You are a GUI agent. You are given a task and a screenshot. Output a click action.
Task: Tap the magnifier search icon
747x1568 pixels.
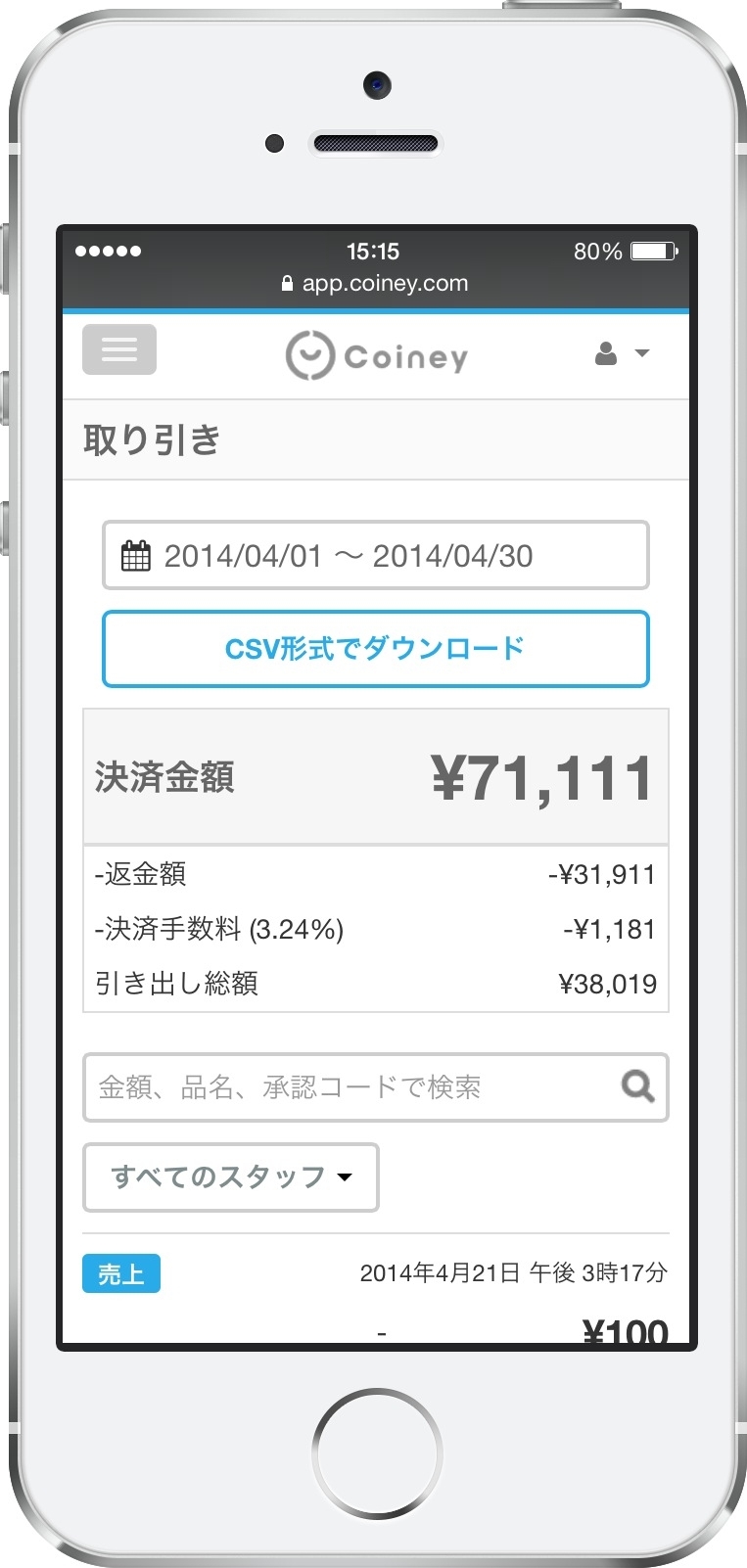(x=637, y=1085)
